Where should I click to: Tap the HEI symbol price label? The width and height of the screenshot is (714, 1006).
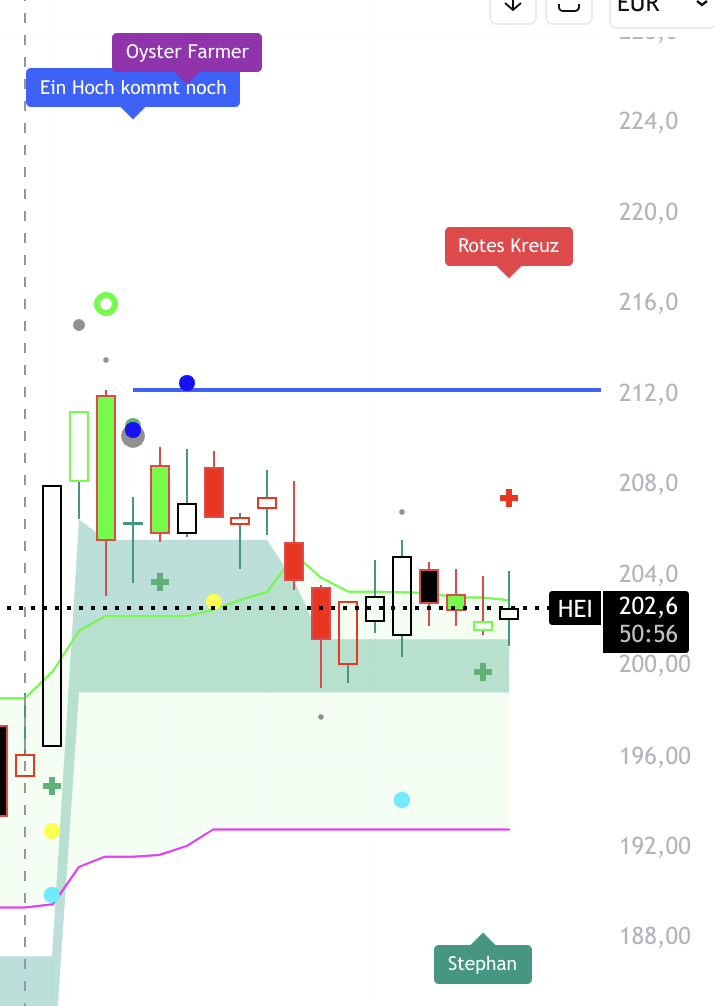[x=575, y=607]
